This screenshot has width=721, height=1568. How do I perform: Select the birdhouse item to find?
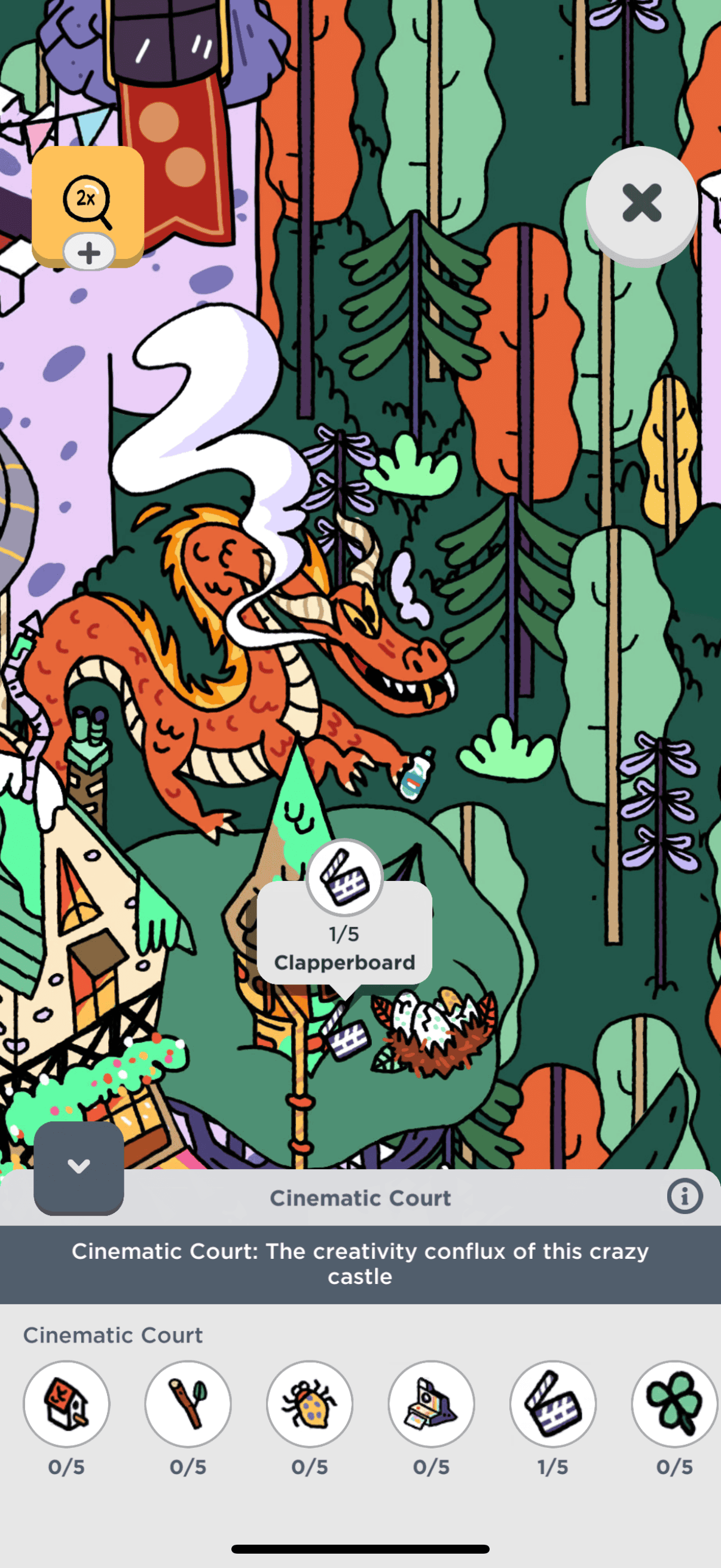(66, 1403)
